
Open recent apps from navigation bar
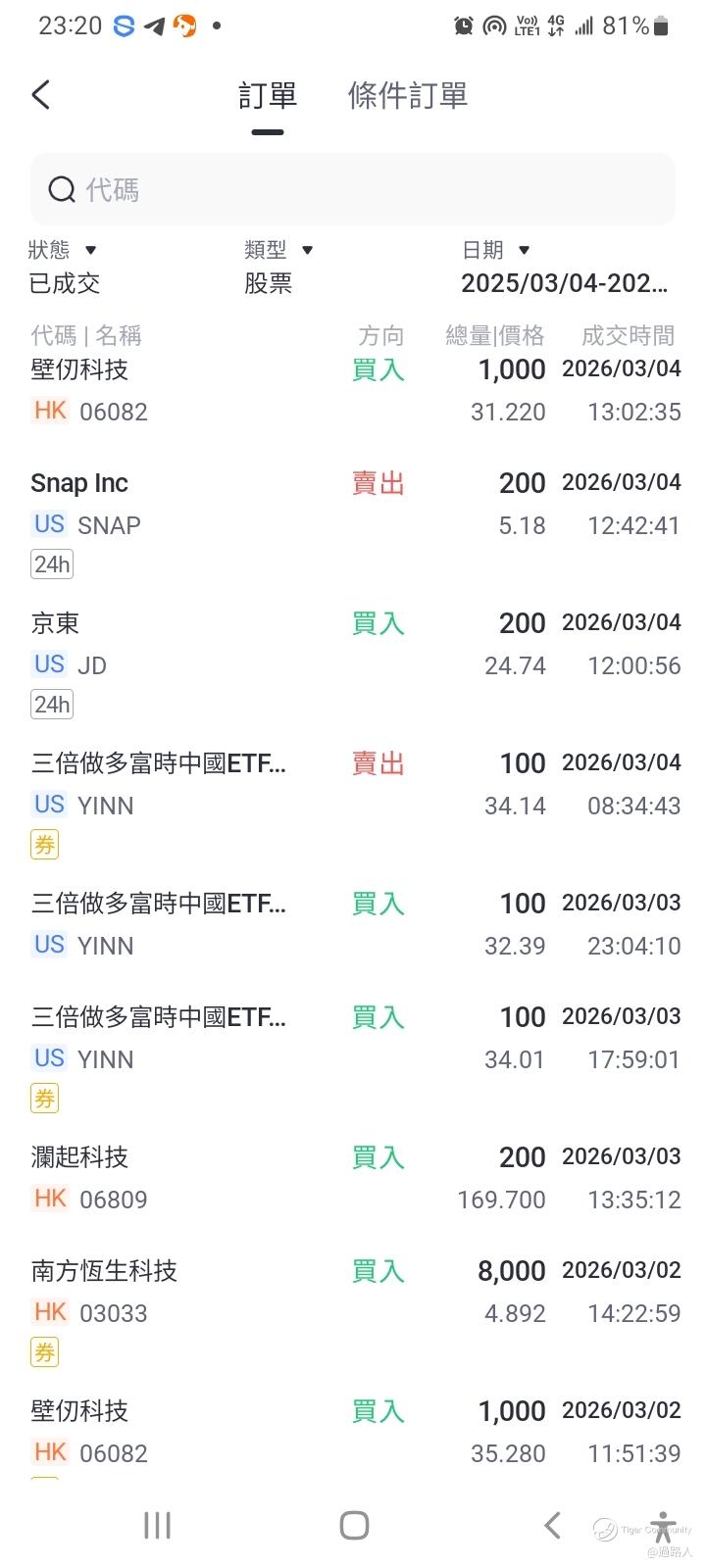[157, 1525]
